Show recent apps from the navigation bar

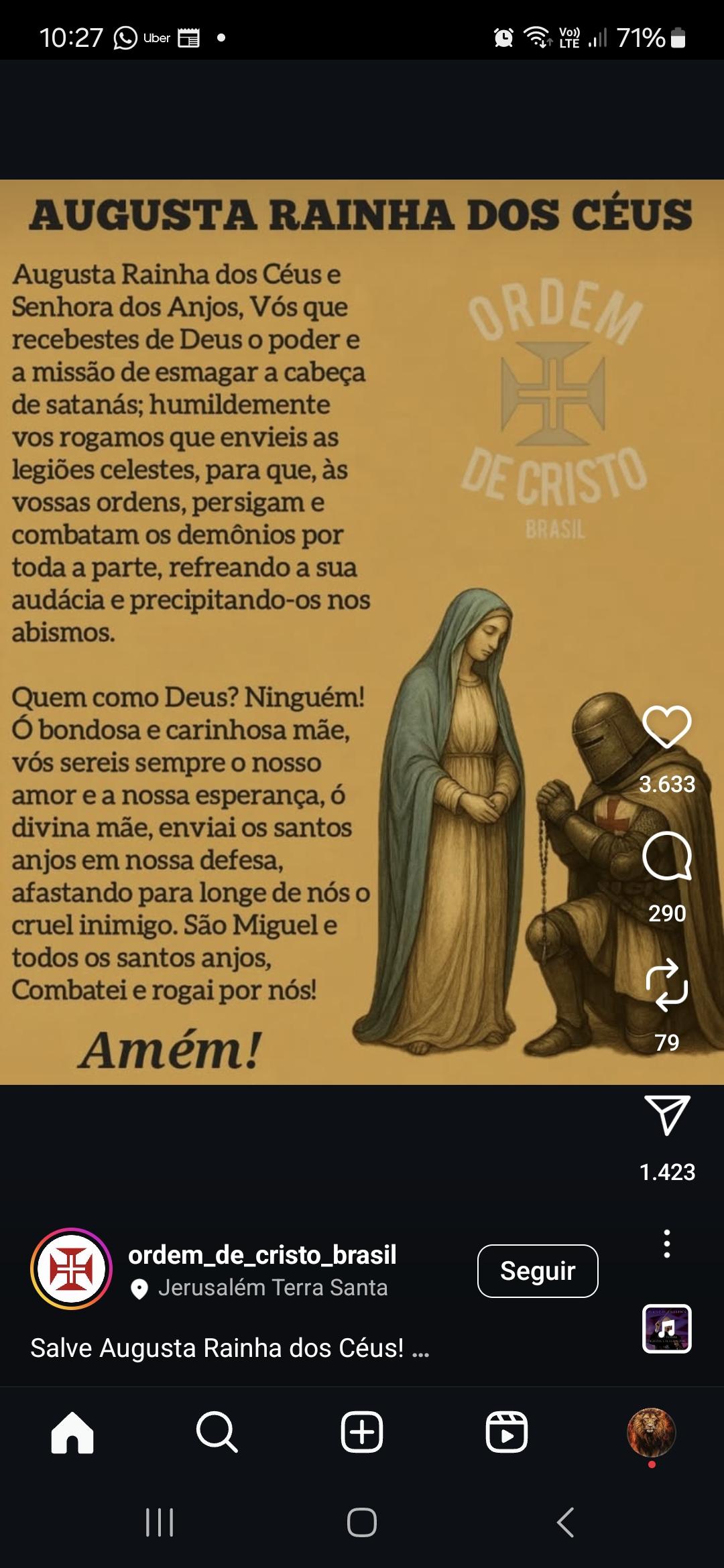[x=160, y=1522]
